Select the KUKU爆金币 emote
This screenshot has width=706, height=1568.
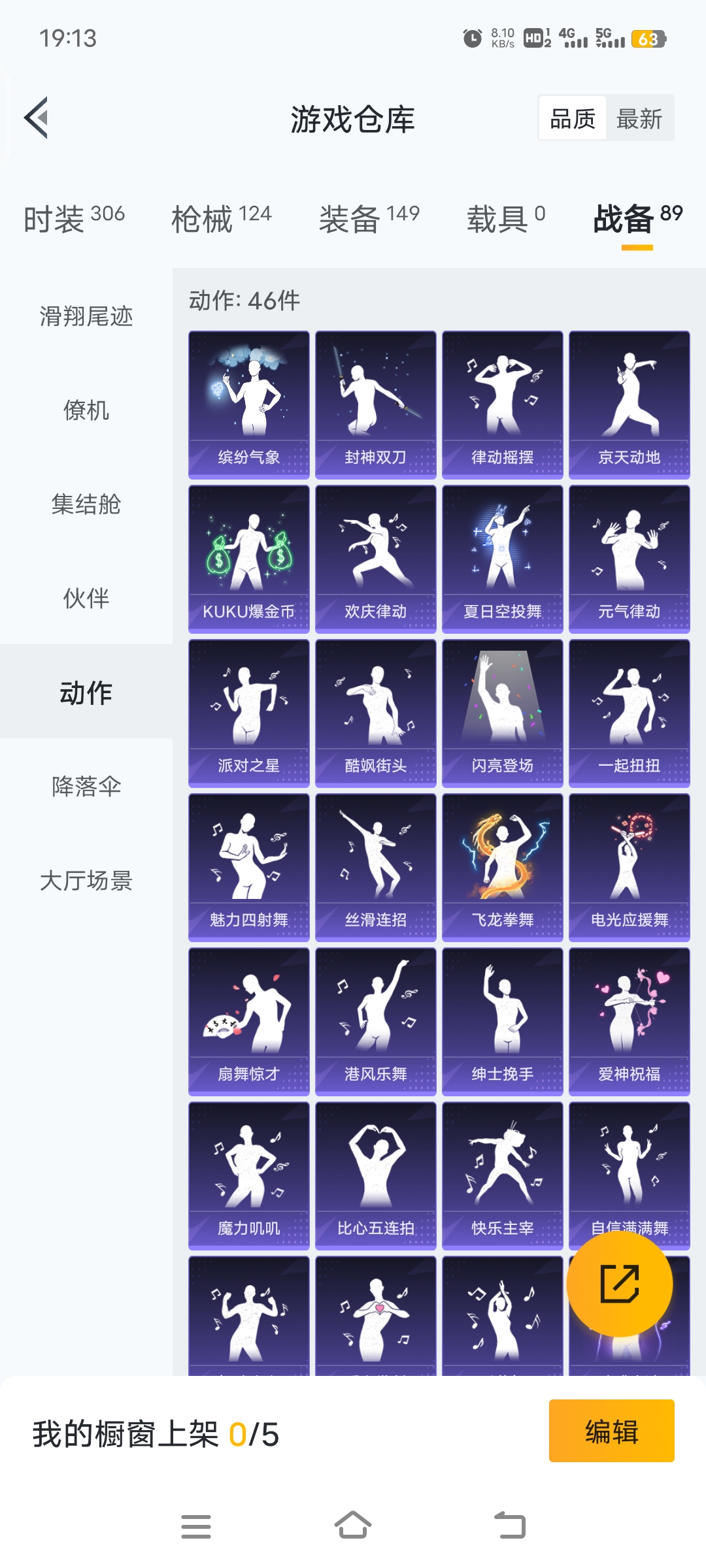pyautogui.click(x=248, y=559)
